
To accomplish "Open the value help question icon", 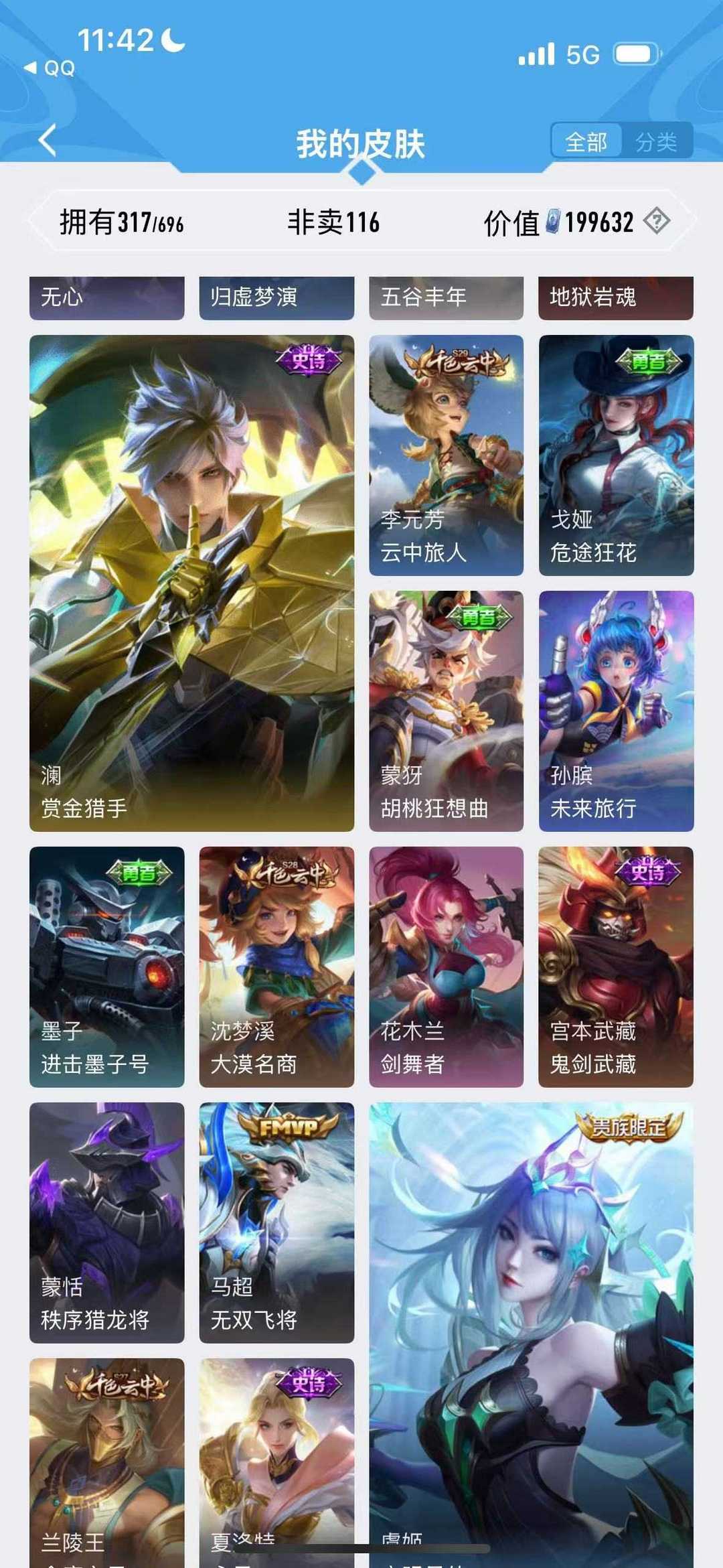I will tap(657, 220).
